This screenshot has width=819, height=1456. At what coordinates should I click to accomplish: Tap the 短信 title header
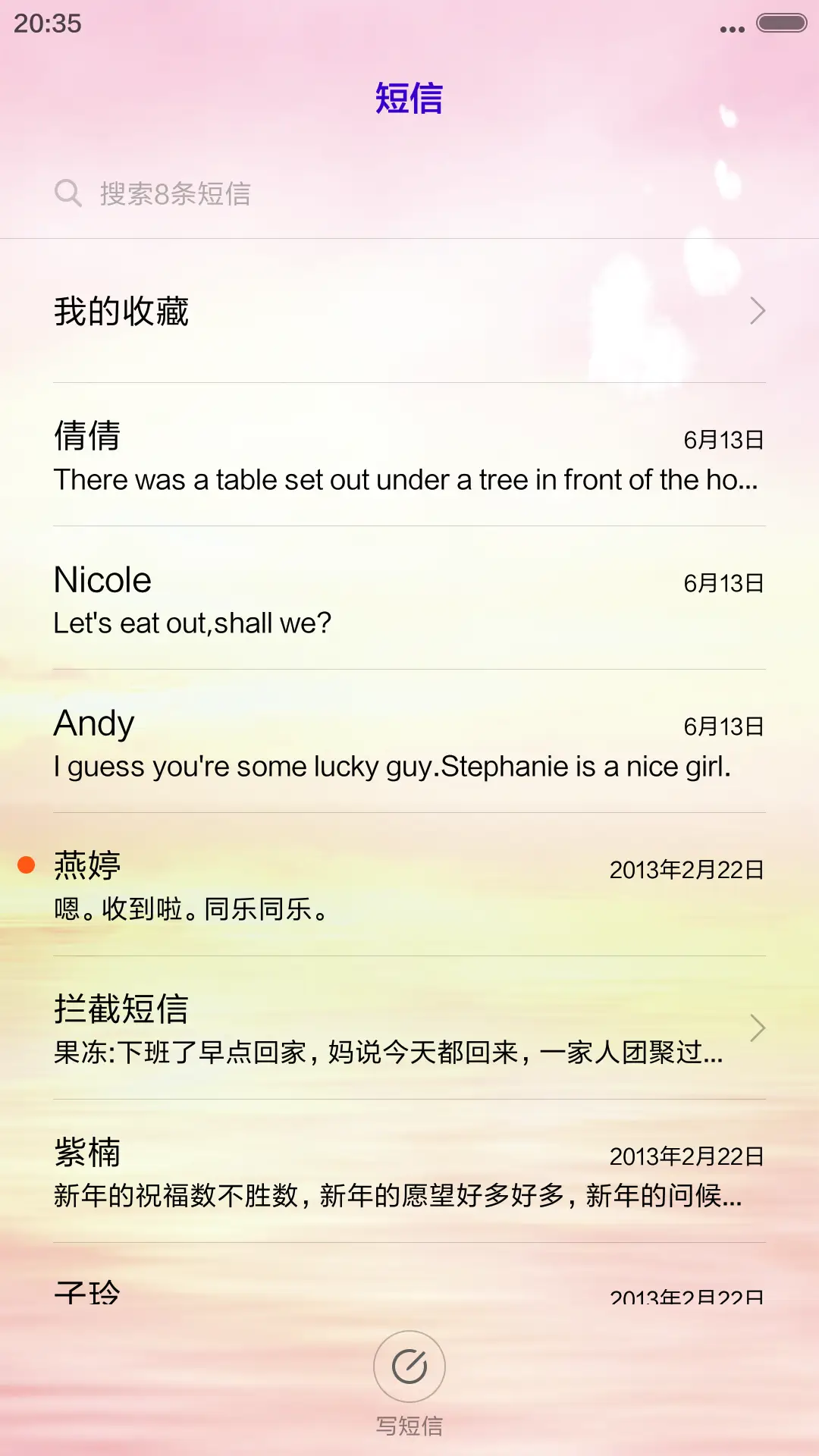409,99
